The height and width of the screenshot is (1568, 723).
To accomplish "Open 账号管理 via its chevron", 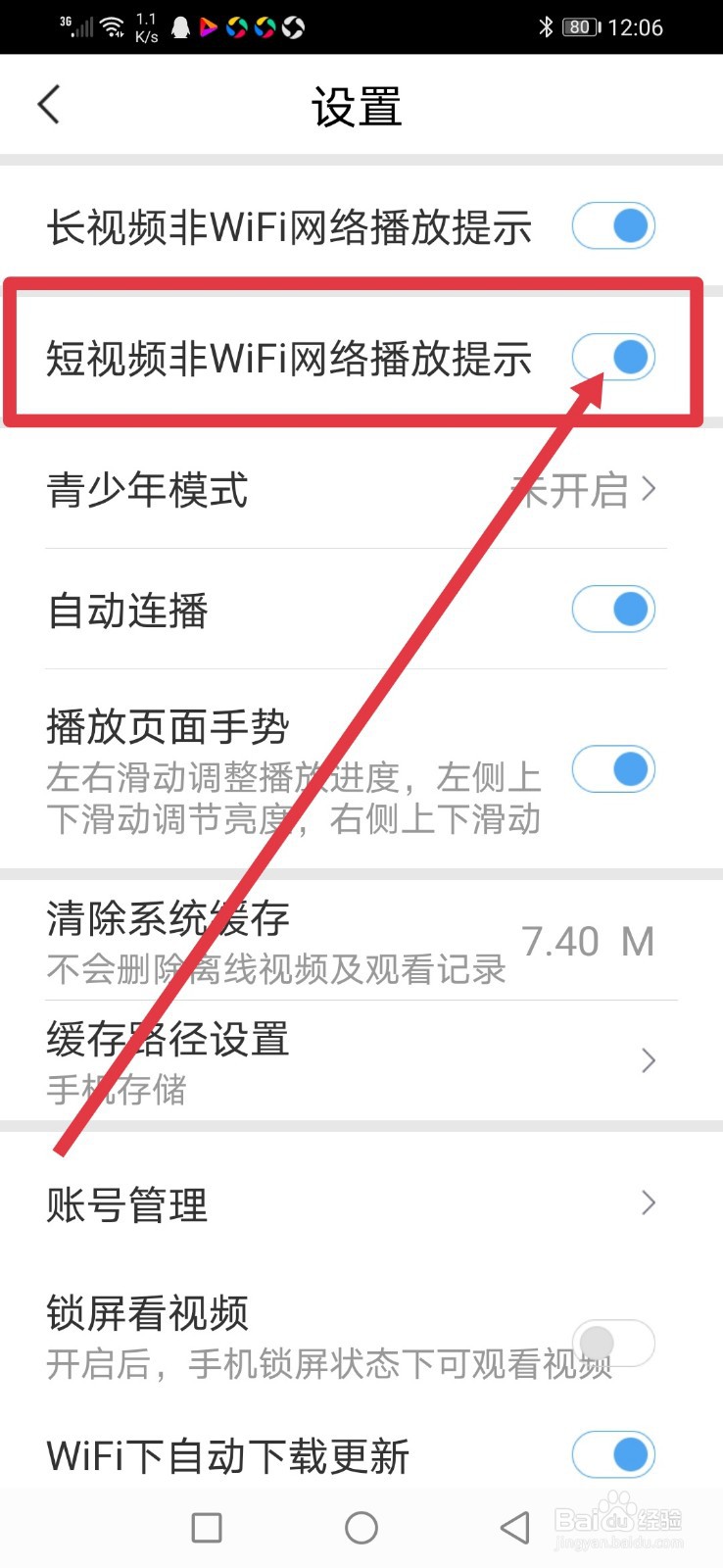I will coord(649,1202).
